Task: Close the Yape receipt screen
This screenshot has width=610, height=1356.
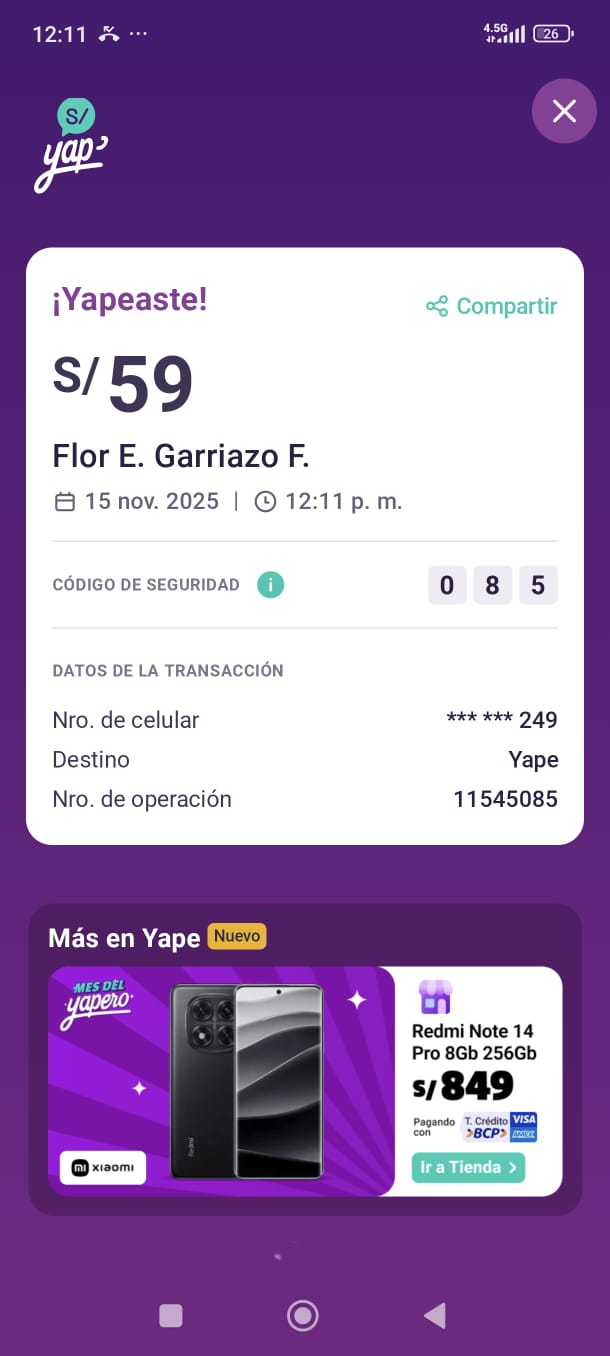Action: click(564, 111)
